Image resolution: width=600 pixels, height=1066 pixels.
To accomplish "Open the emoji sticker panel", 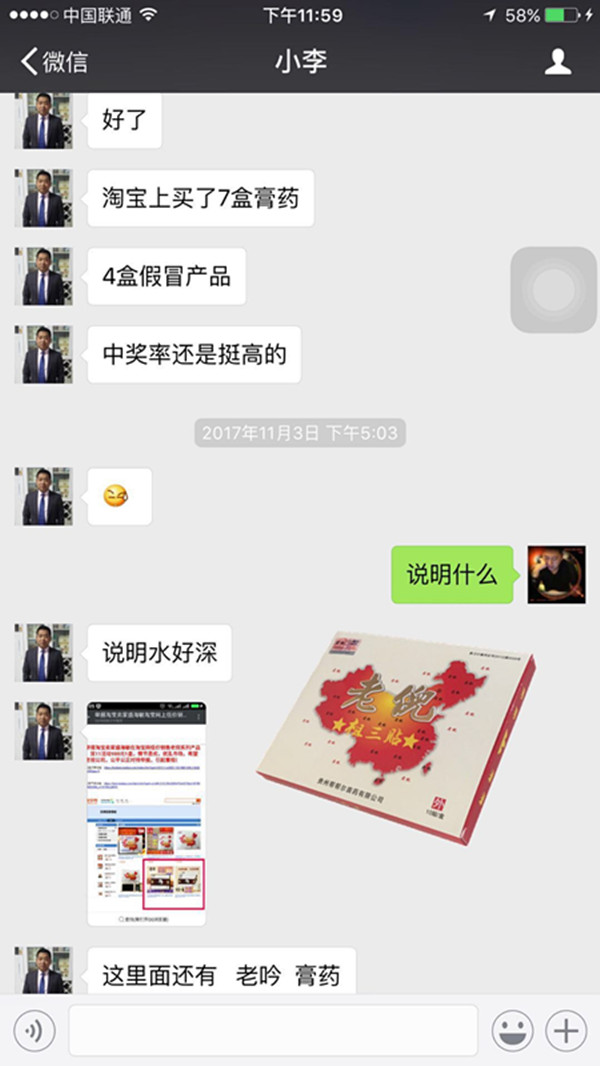I will click(x=512, y=1030).
